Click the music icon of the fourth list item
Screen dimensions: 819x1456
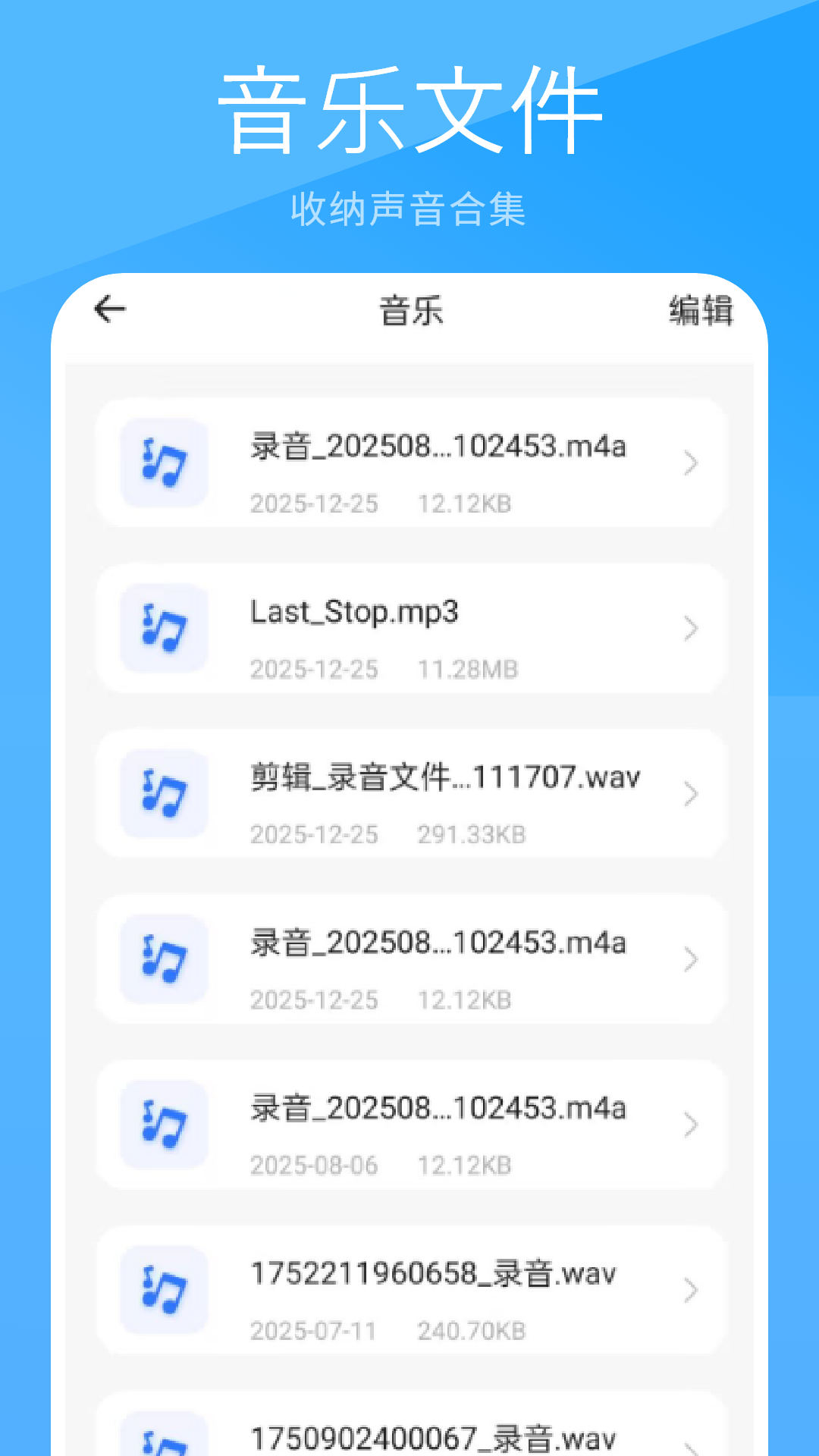tap(163, 959)
